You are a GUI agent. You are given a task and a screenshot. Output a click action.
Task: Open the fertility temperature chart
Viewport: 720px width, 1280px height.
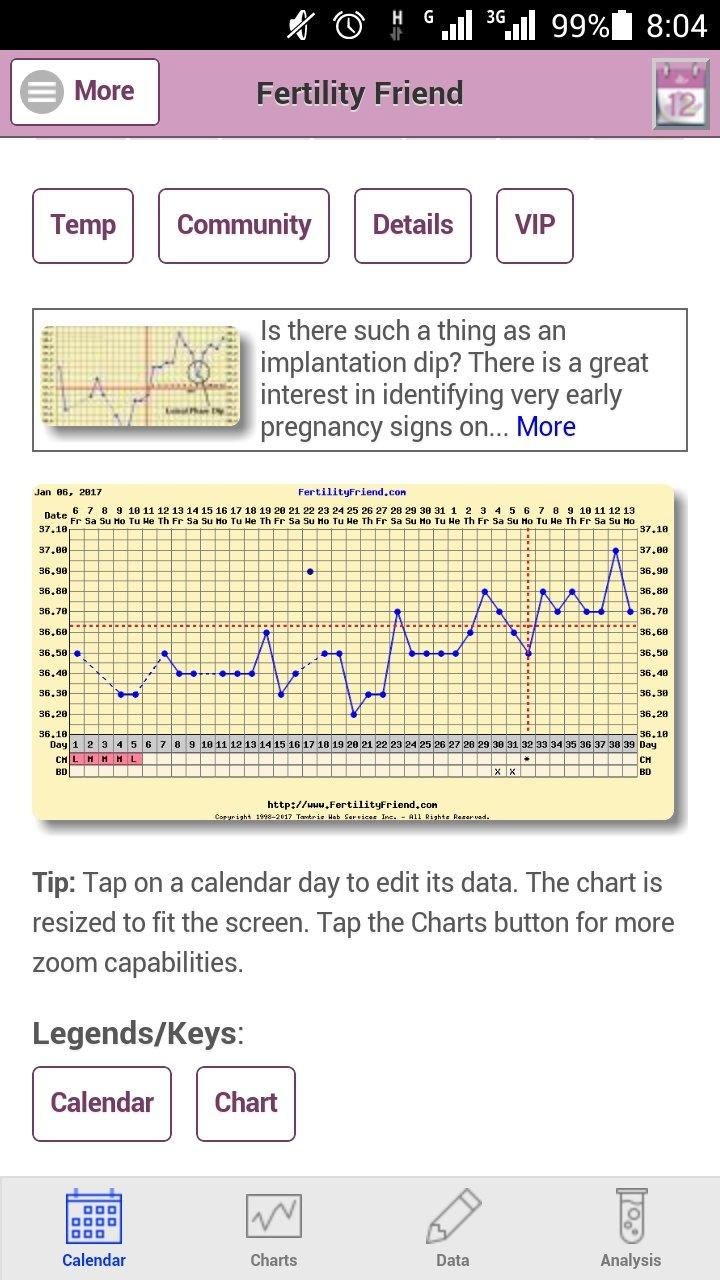tap(354, 652)
